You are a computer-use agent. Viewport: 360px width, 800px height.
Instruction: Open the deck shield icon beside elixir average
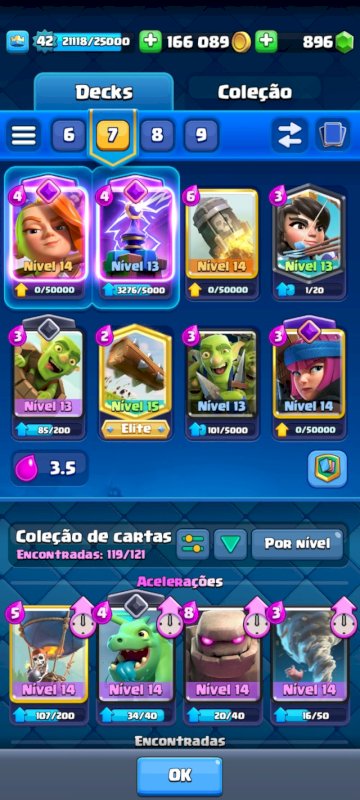click(327, 469)
